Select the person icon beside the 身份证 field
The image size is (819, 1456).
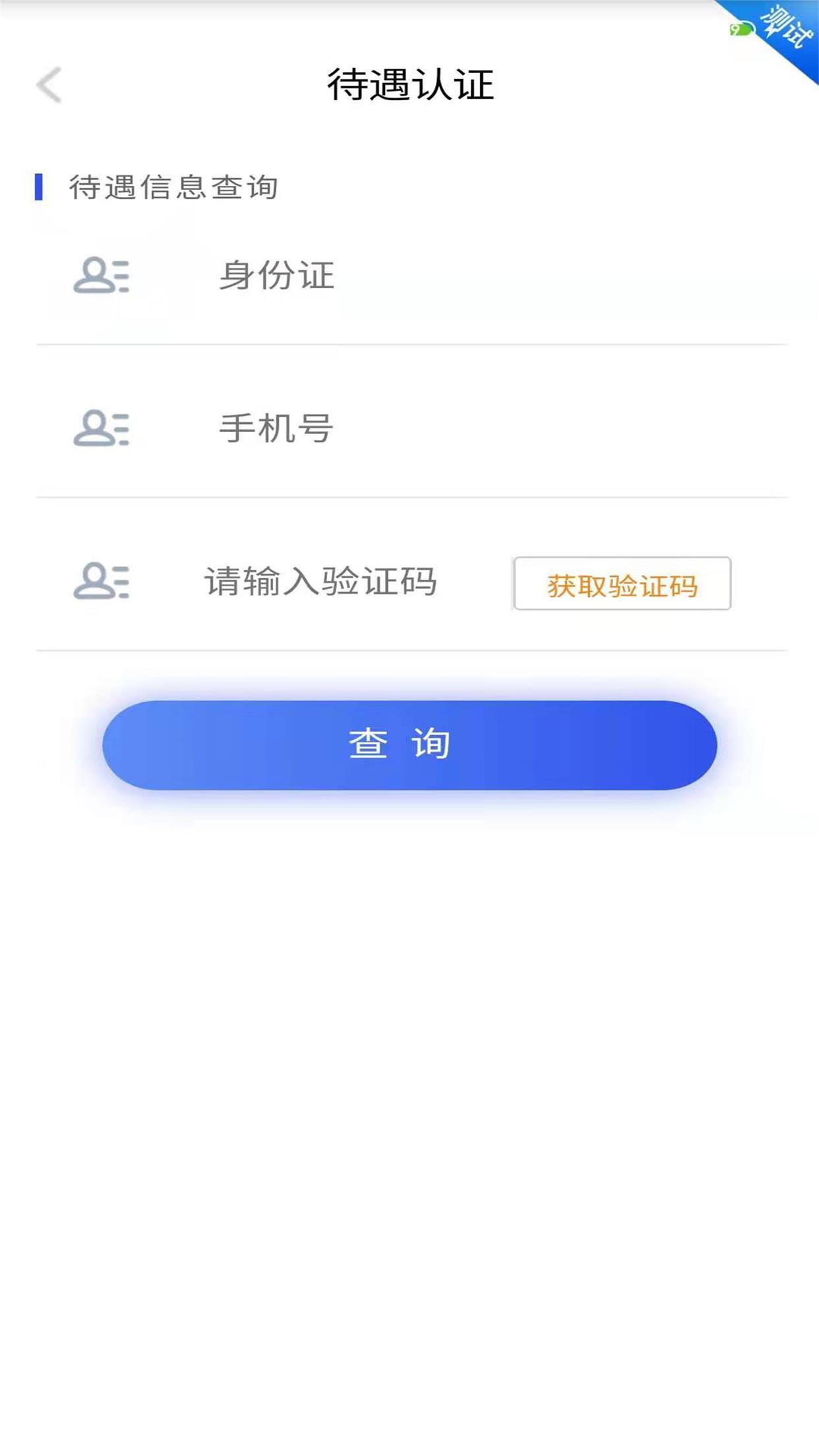point(102,277)
